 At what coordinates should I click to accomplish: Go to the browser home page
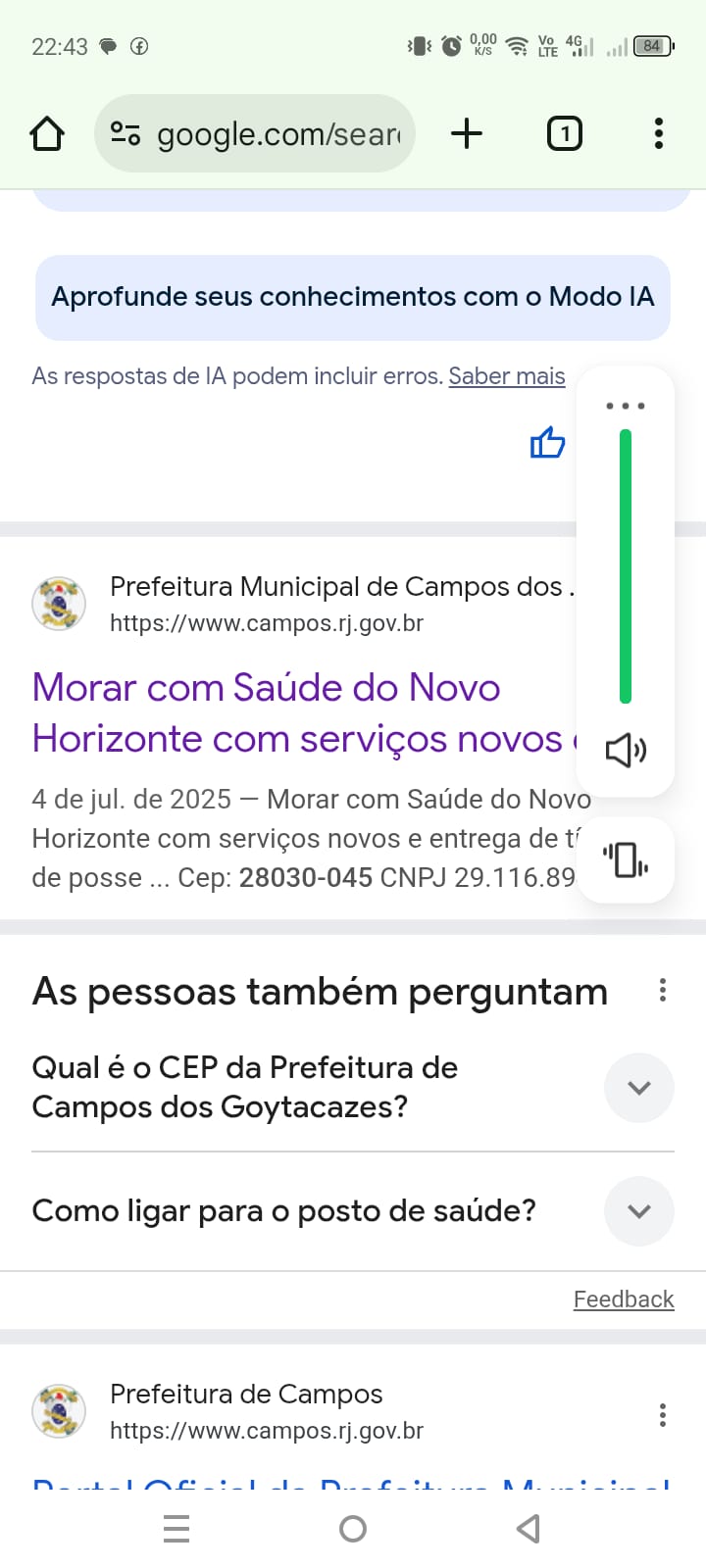tap(47, 133)
